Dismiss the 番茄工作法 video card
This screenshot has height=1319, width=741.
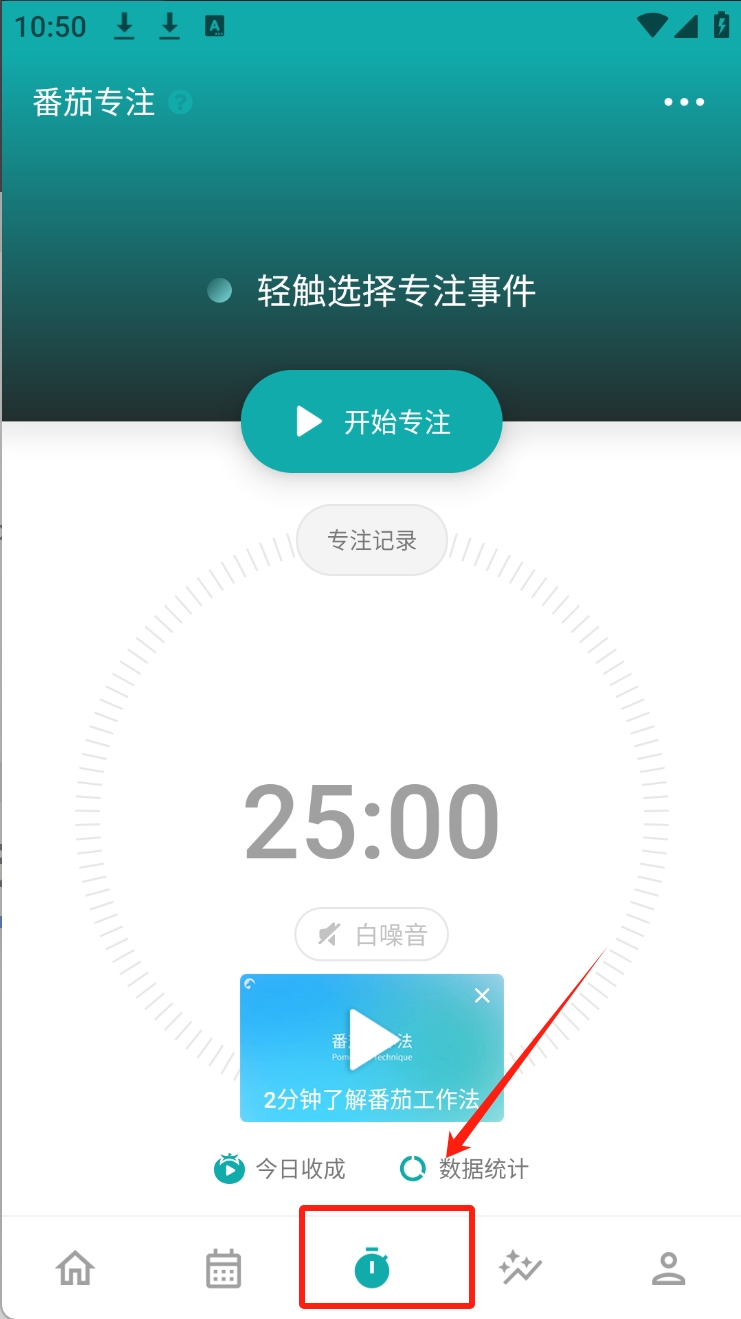482,995
